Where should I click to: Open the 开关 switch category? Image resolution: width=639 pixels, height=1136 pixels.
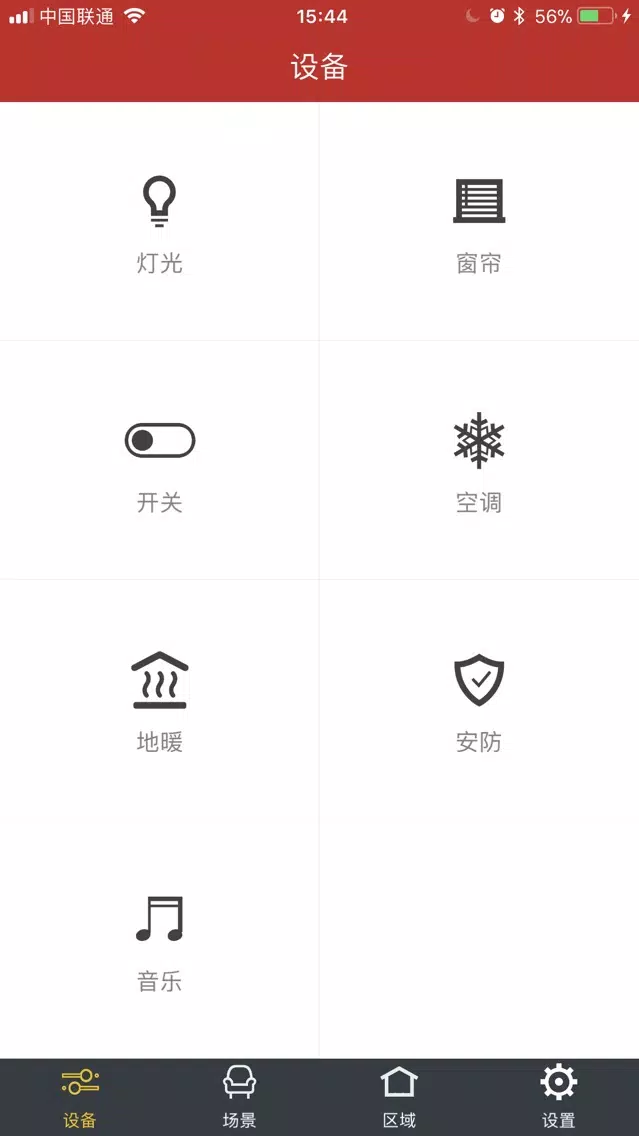coord(159,460)
